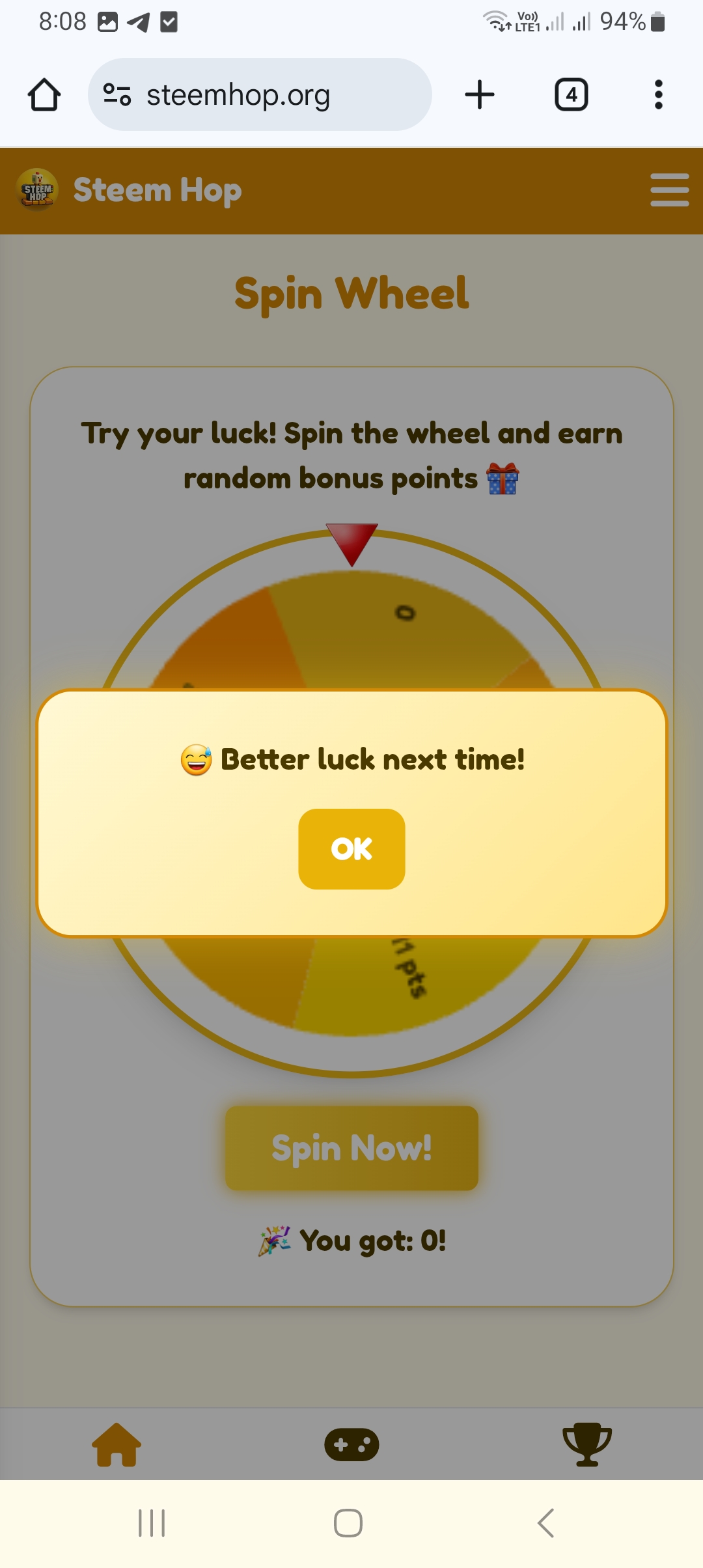Spin the wheel with Spin Now!

tap(351, 1148)
